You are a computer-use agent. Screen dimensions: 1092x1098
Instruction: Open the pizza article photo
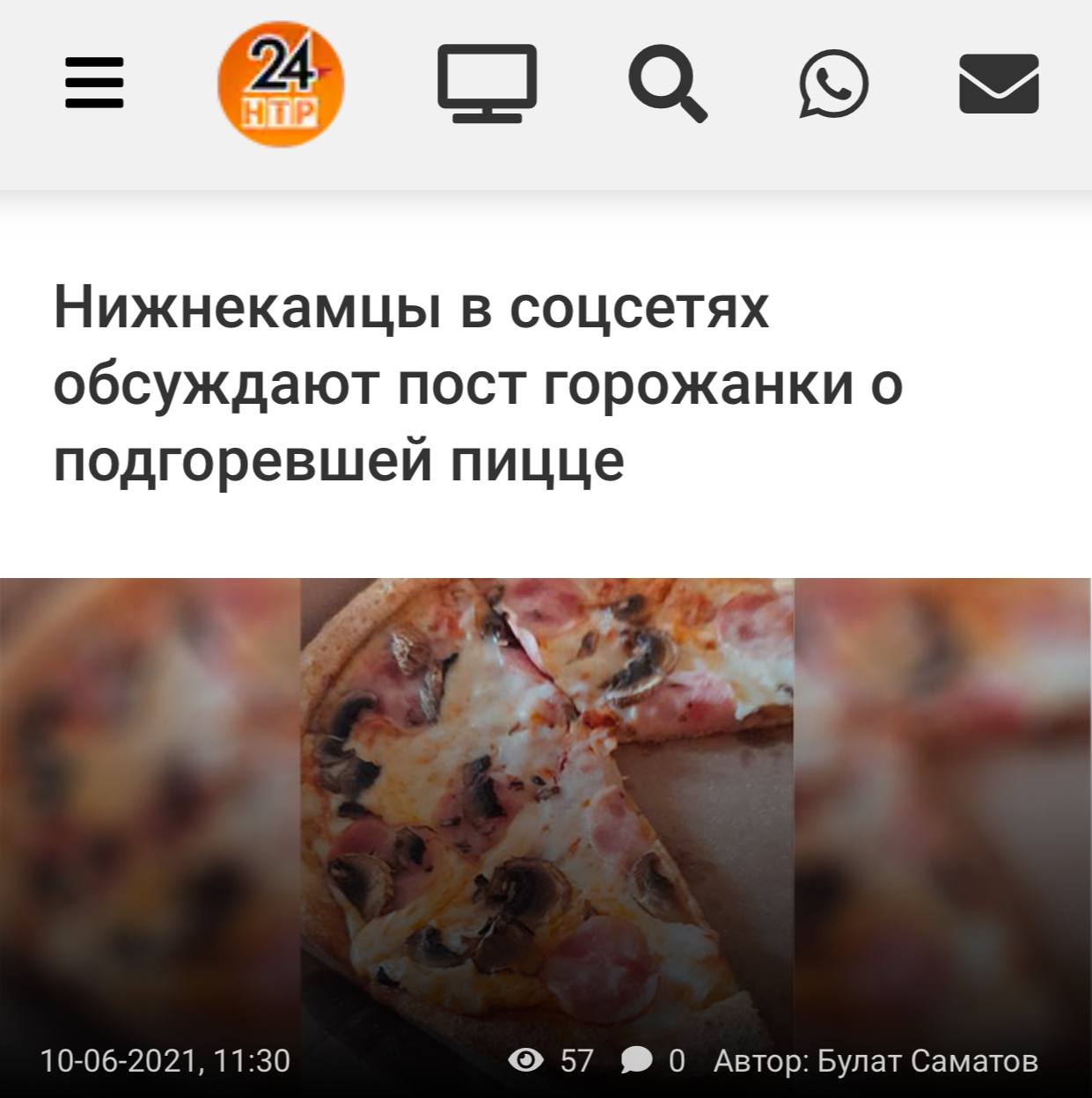546,809
